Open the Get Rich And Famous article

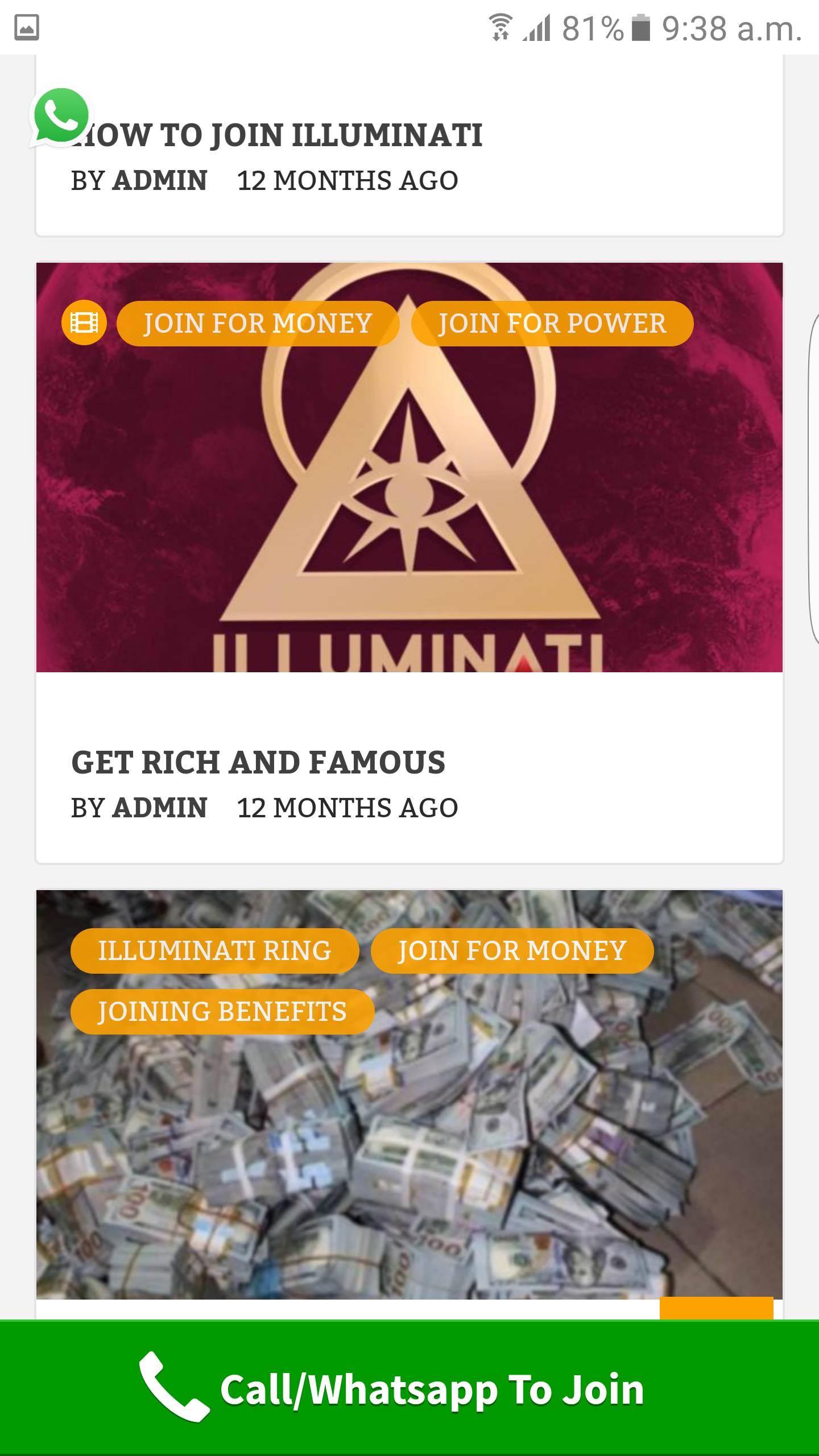point(258,762)
